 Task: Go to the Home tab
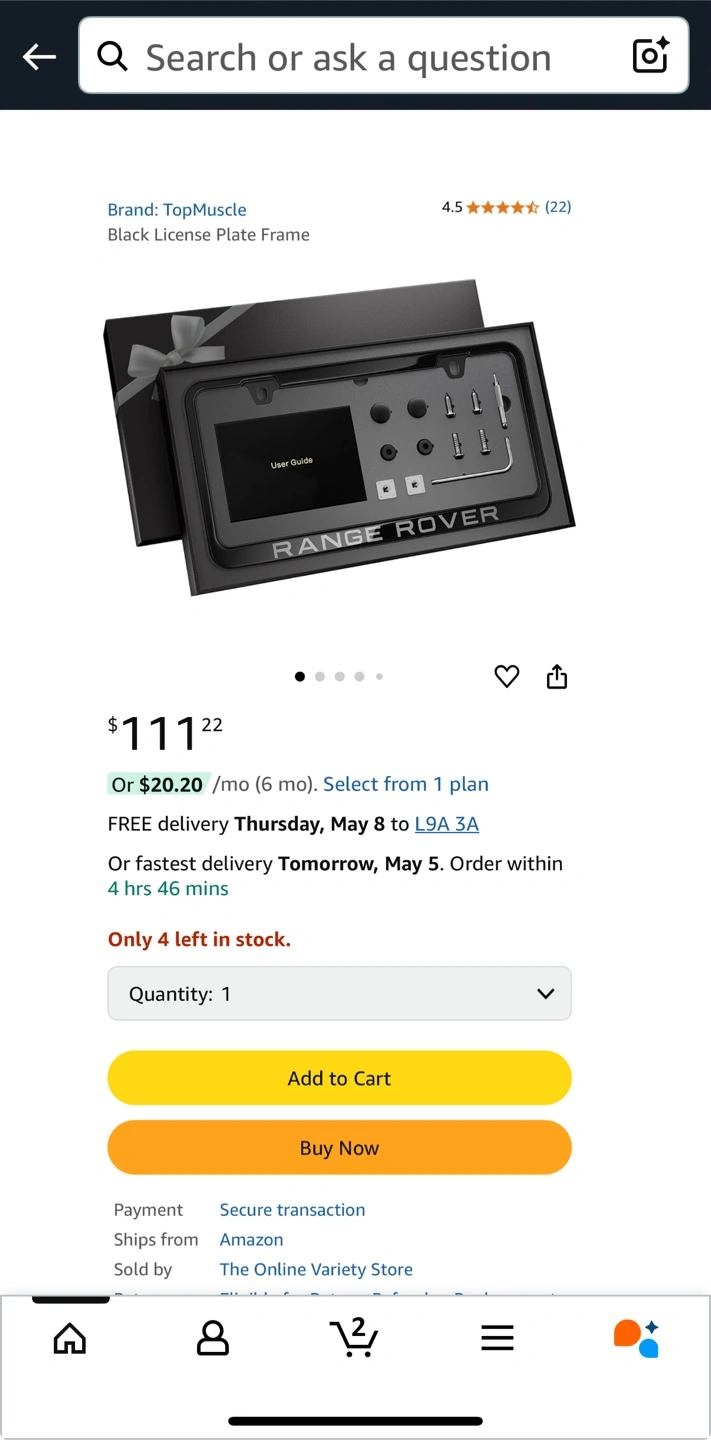(70, 1338)
